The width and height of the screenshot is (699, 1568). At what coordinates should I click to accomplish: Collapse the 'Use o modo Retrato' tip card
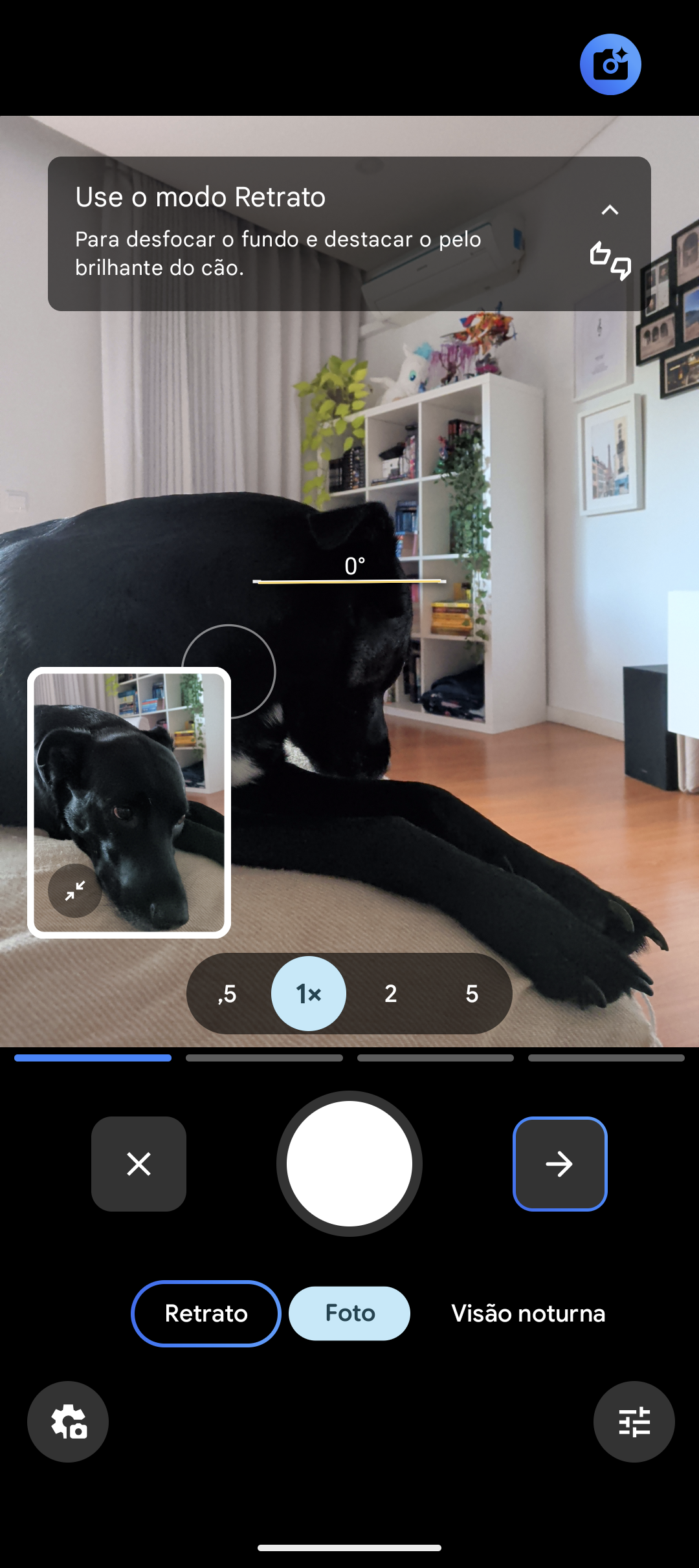click(x=610, y=210)
